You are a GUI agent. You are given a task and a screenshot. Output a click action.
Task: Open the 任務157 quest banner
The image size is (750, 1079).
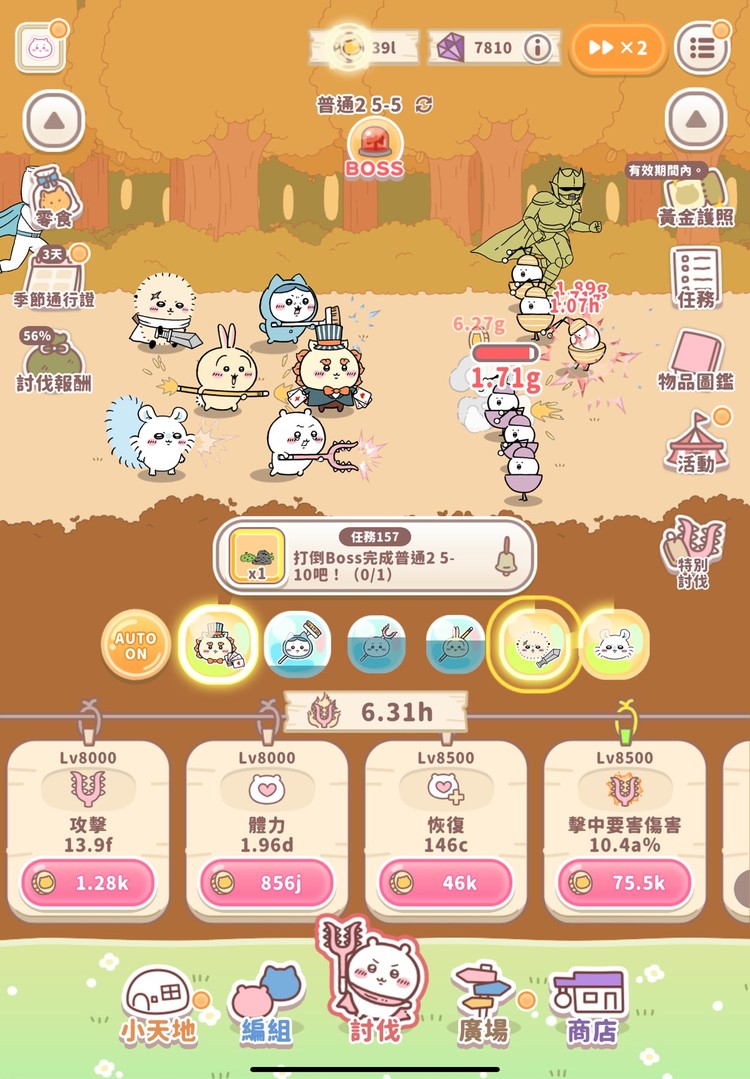tap(374, 557)
